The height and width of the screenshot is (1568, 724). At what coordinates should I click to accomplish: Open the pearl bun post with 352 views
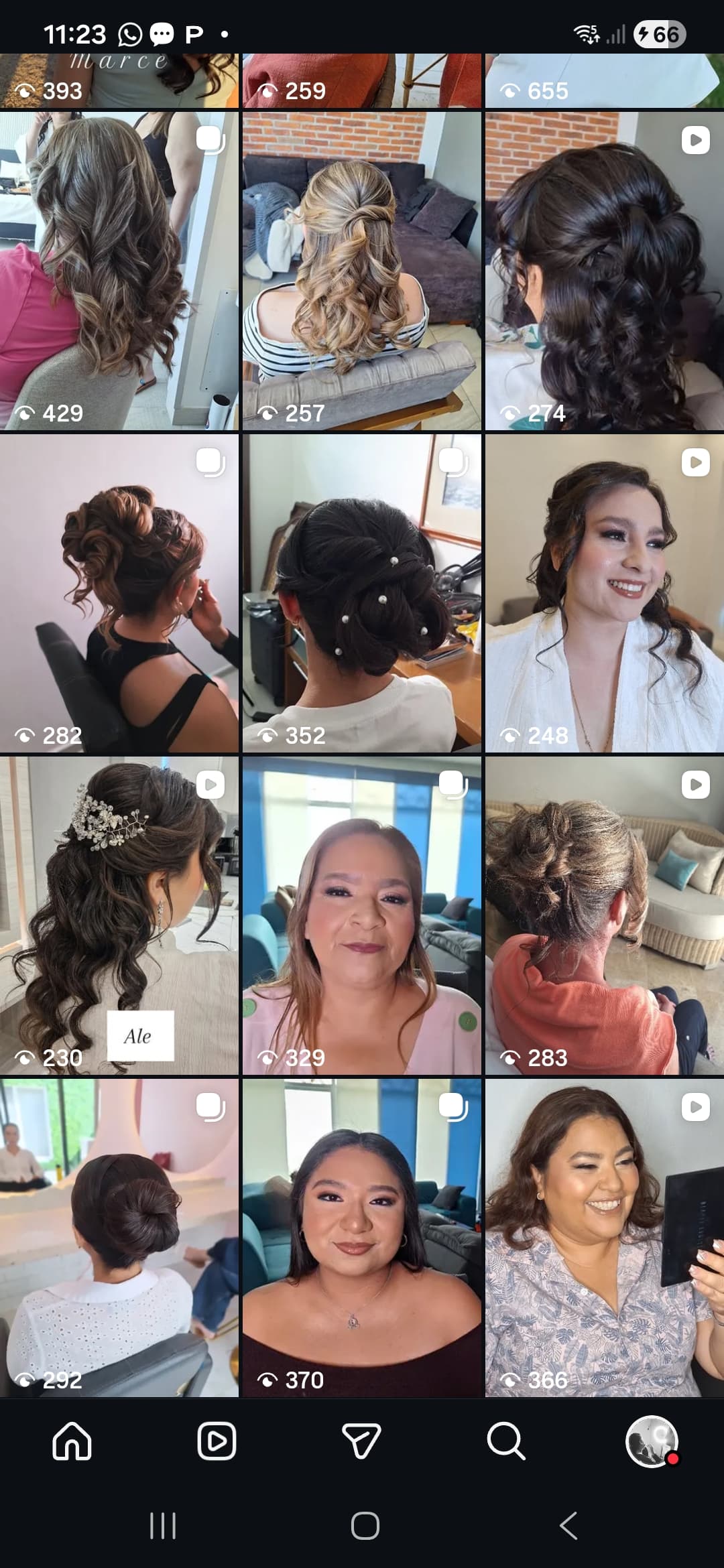pyautogui.click(x=362, y=593)
